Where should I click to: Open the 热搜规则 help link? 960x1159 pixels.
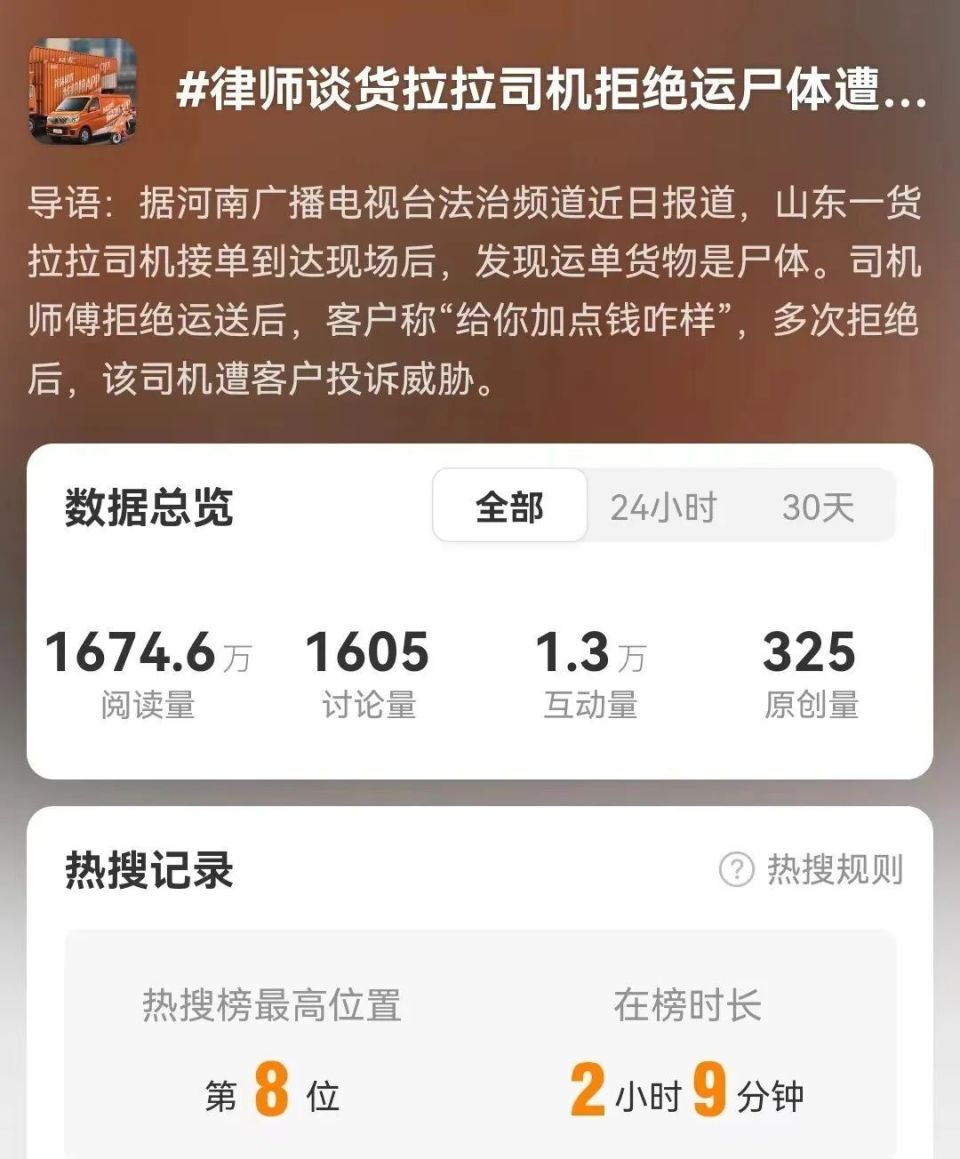[x=812, y=870]
